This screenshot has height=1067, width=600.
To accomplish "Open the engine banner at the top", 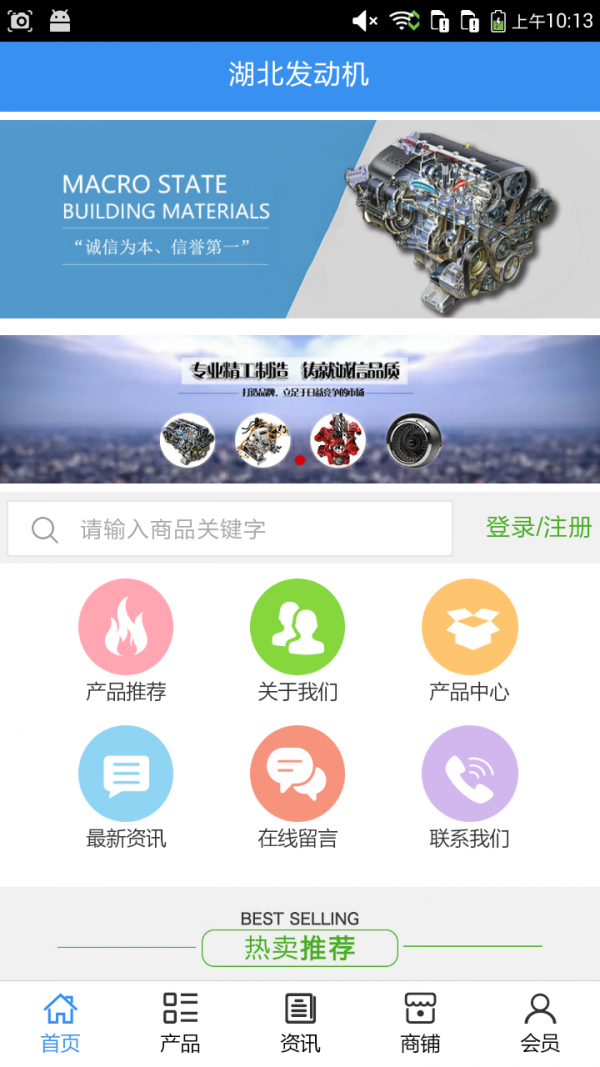I will click(x=300, y=219).
